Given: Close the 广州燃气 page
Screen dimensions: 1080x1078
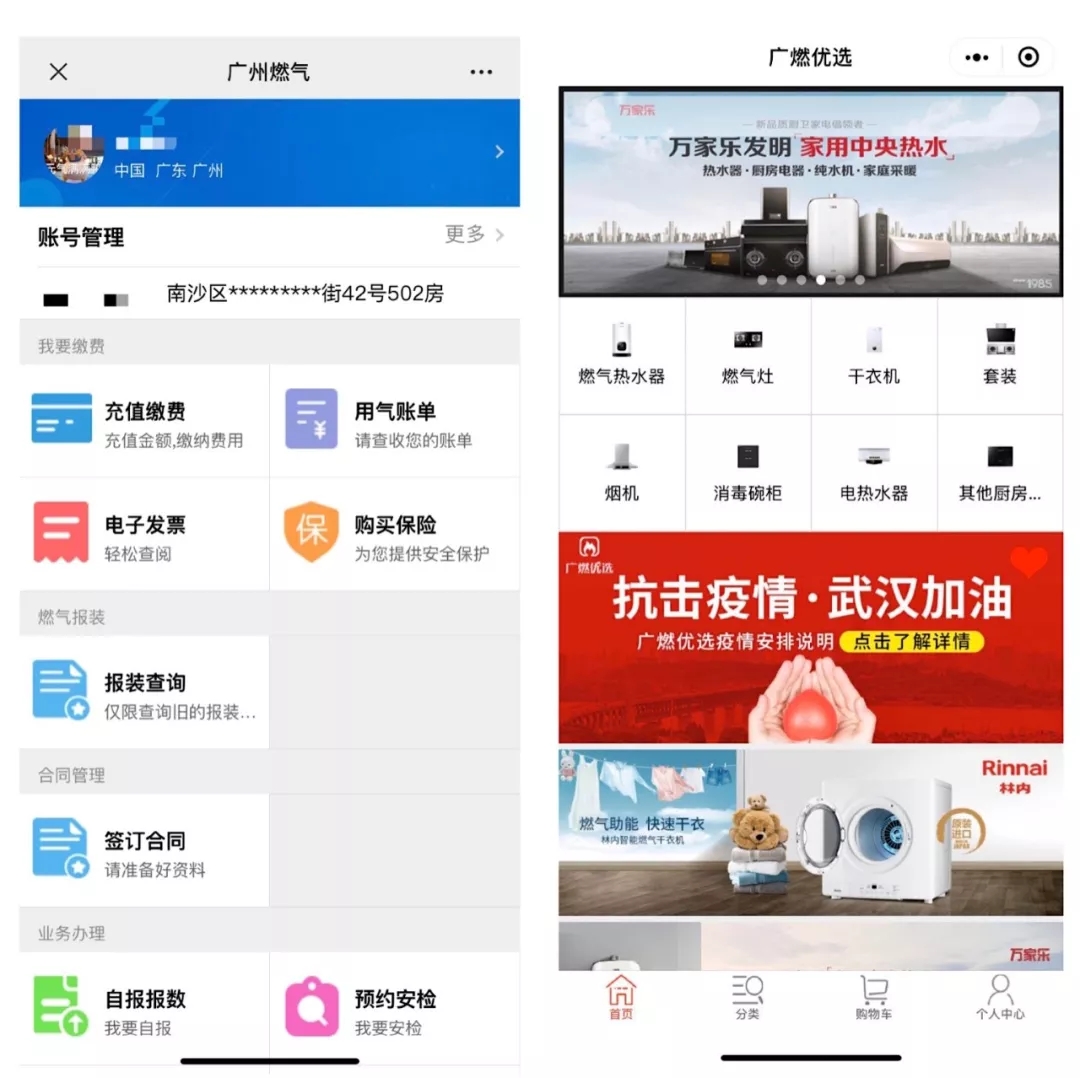Looking at the screenshot, I should click(59, 72).
